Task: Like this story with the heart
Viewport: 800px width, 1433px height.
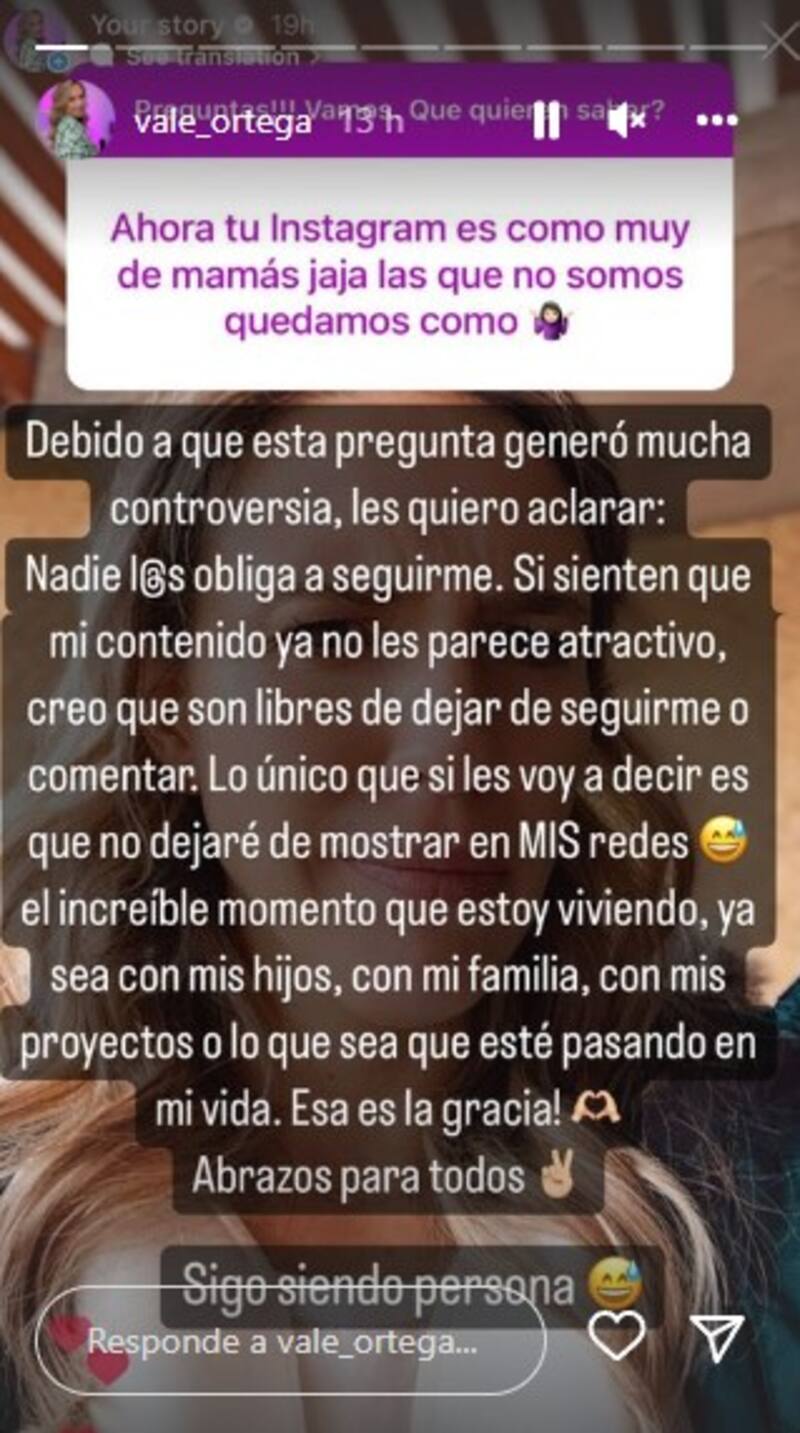Action: pyautogui.click(x=615, y=1337)
